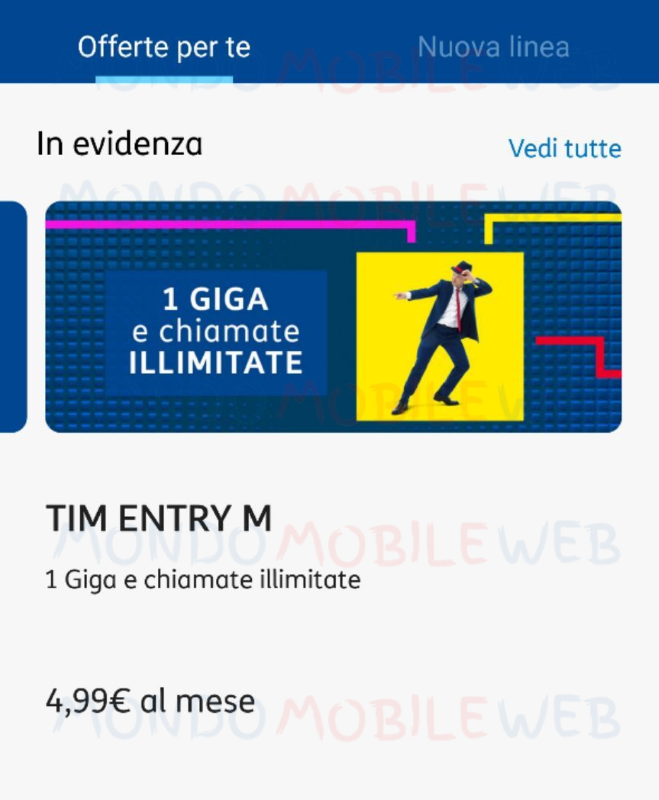Viewport: 659px width, 800px height.
Task: Open the Vedi tutte link
Action: point(564,149)
